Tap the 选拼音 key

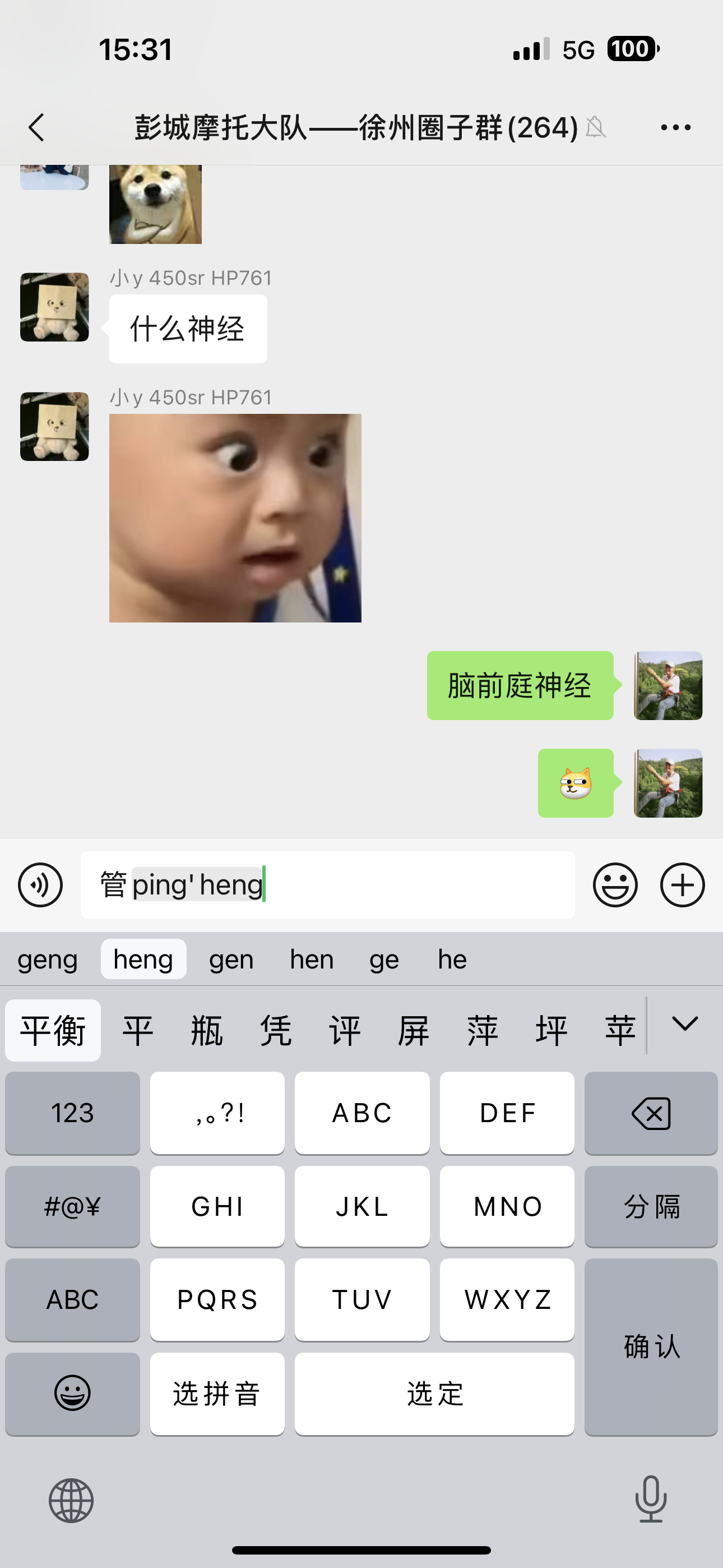217,1394
